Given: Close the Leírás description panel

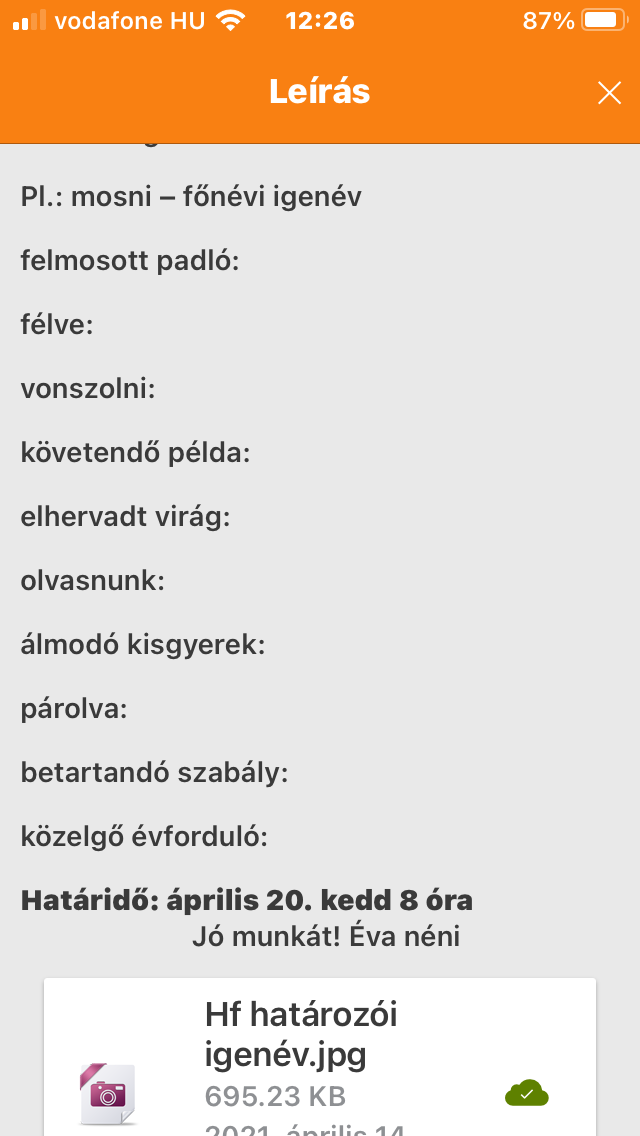Looking at the screenshot, I should point(609,93).
